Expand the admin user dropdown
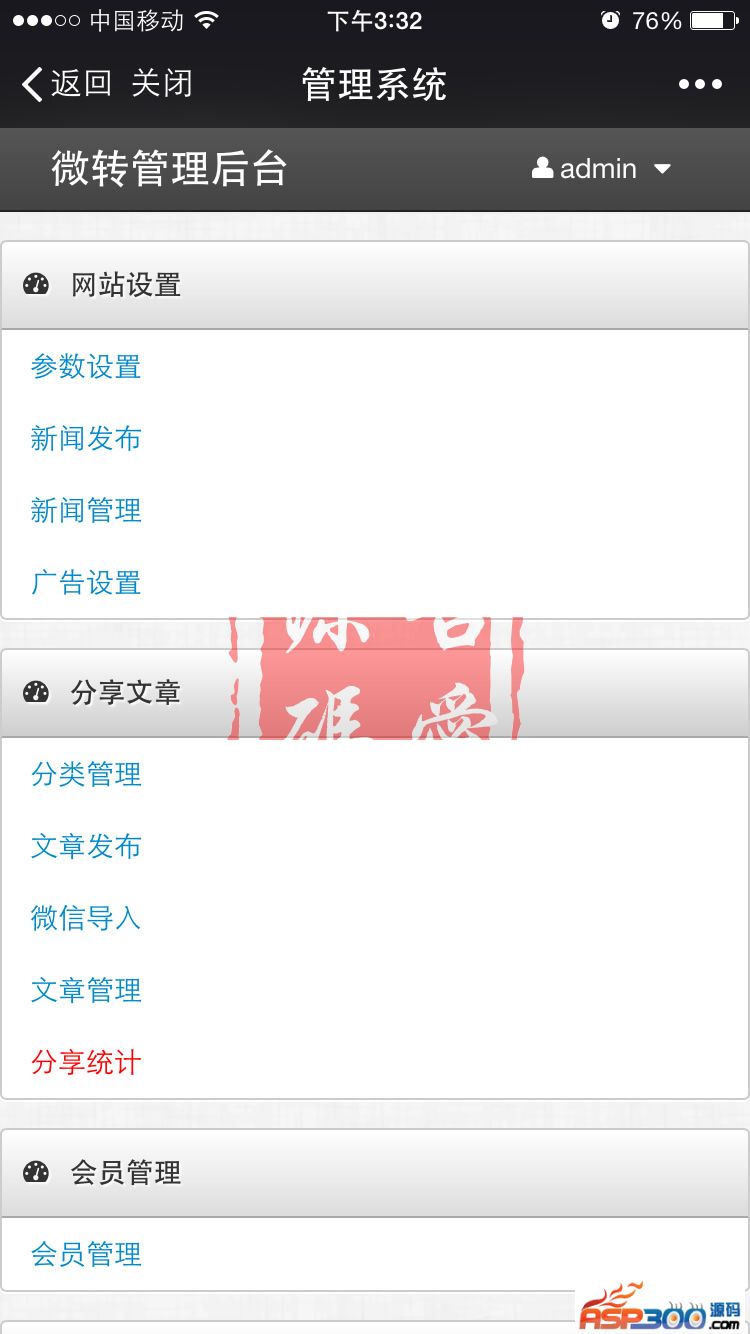 [x=602, y=169]
